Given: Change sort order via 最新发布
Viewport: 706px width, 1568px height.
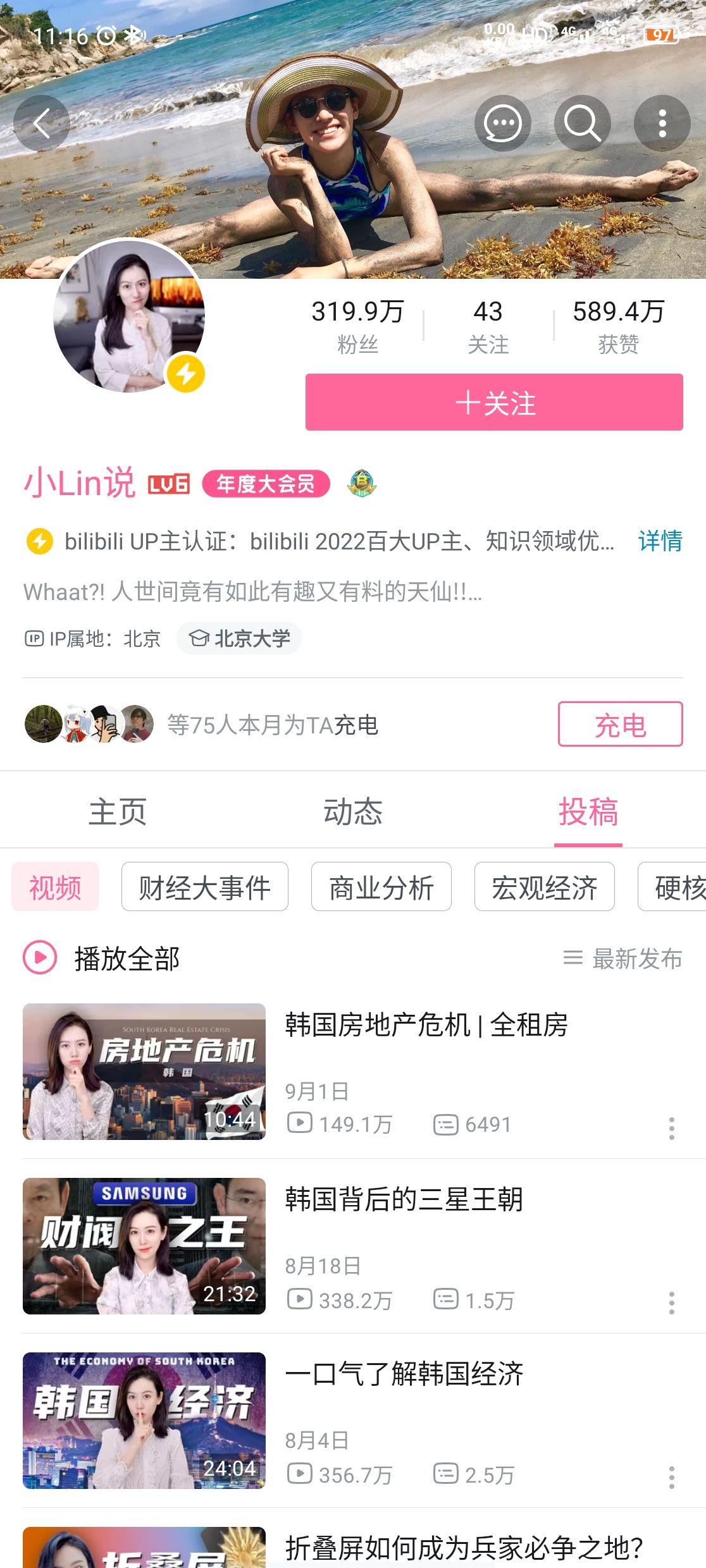Looking at the screenshot, I should point(623,959).
